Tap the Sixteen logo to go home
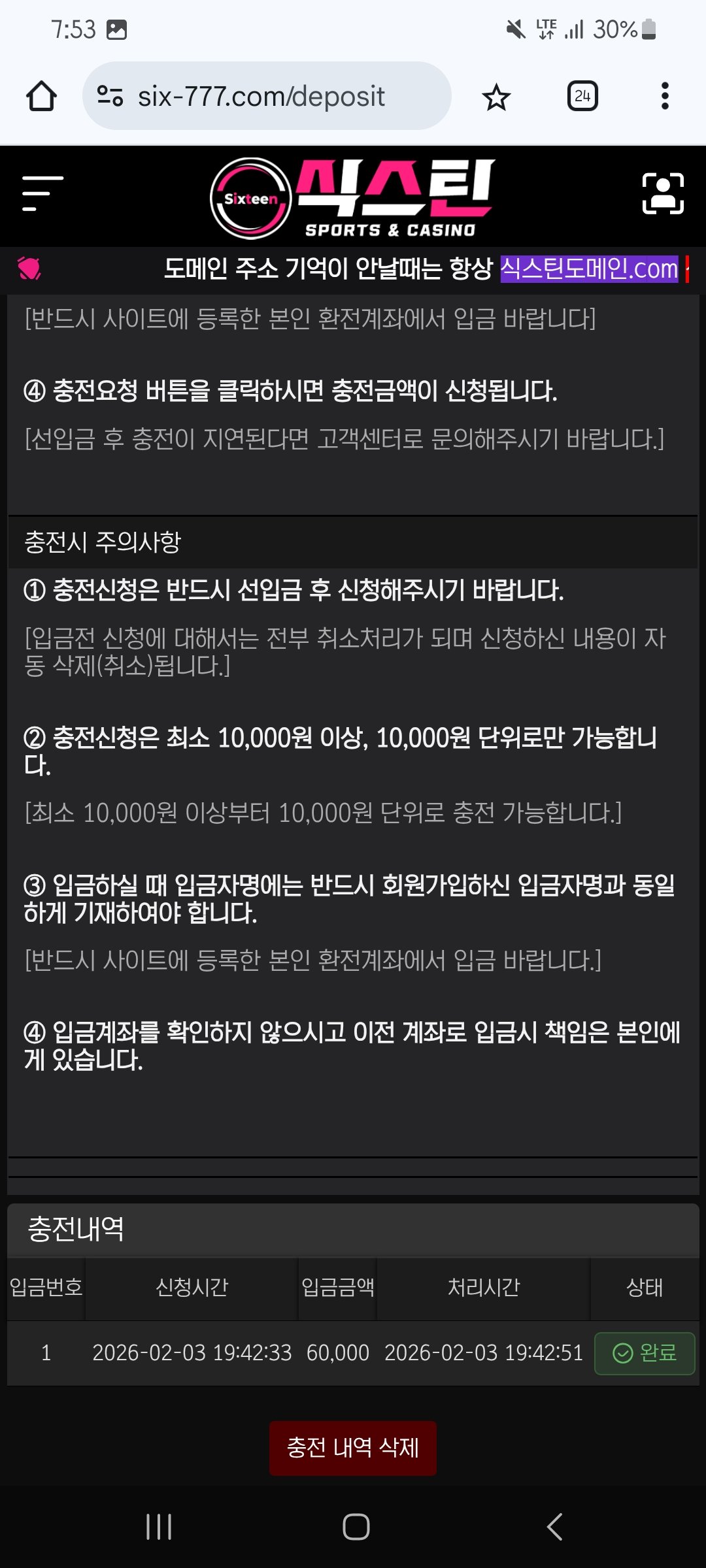Image resolution: width=706 pixels, height=1568 pixels. 353,198
